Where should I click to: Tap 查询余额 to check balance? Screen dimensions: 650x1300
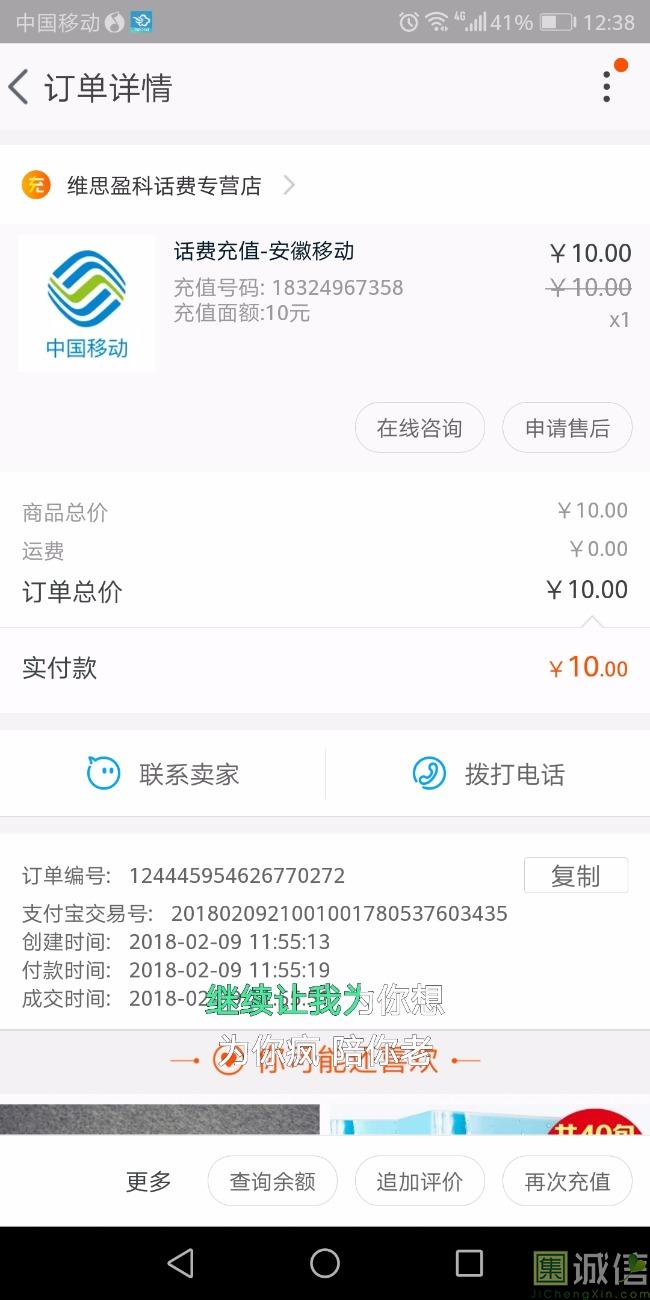tap(272, 1181)
